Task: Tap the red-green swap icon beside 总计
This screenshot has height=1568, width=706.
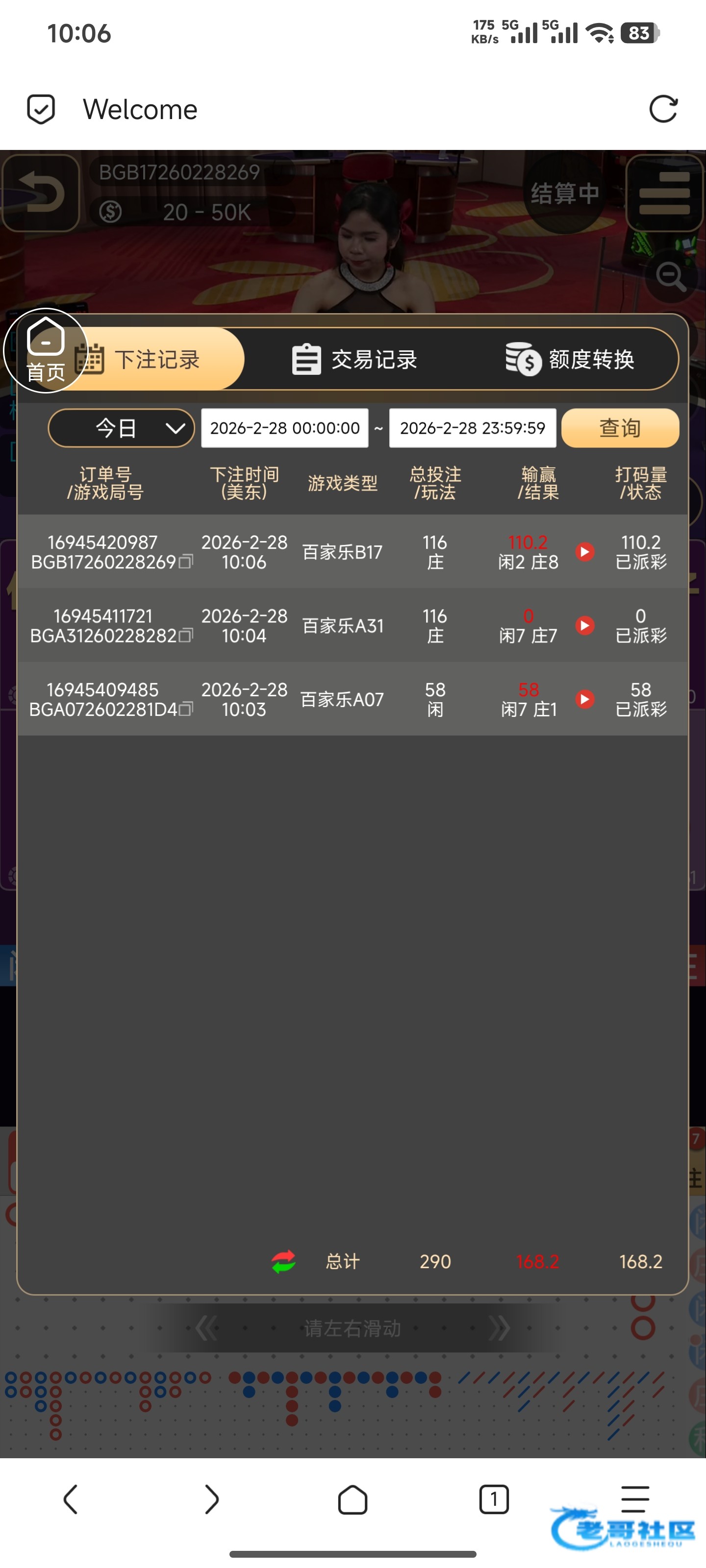Action: pyautogui.click(x=283, y=1261)
